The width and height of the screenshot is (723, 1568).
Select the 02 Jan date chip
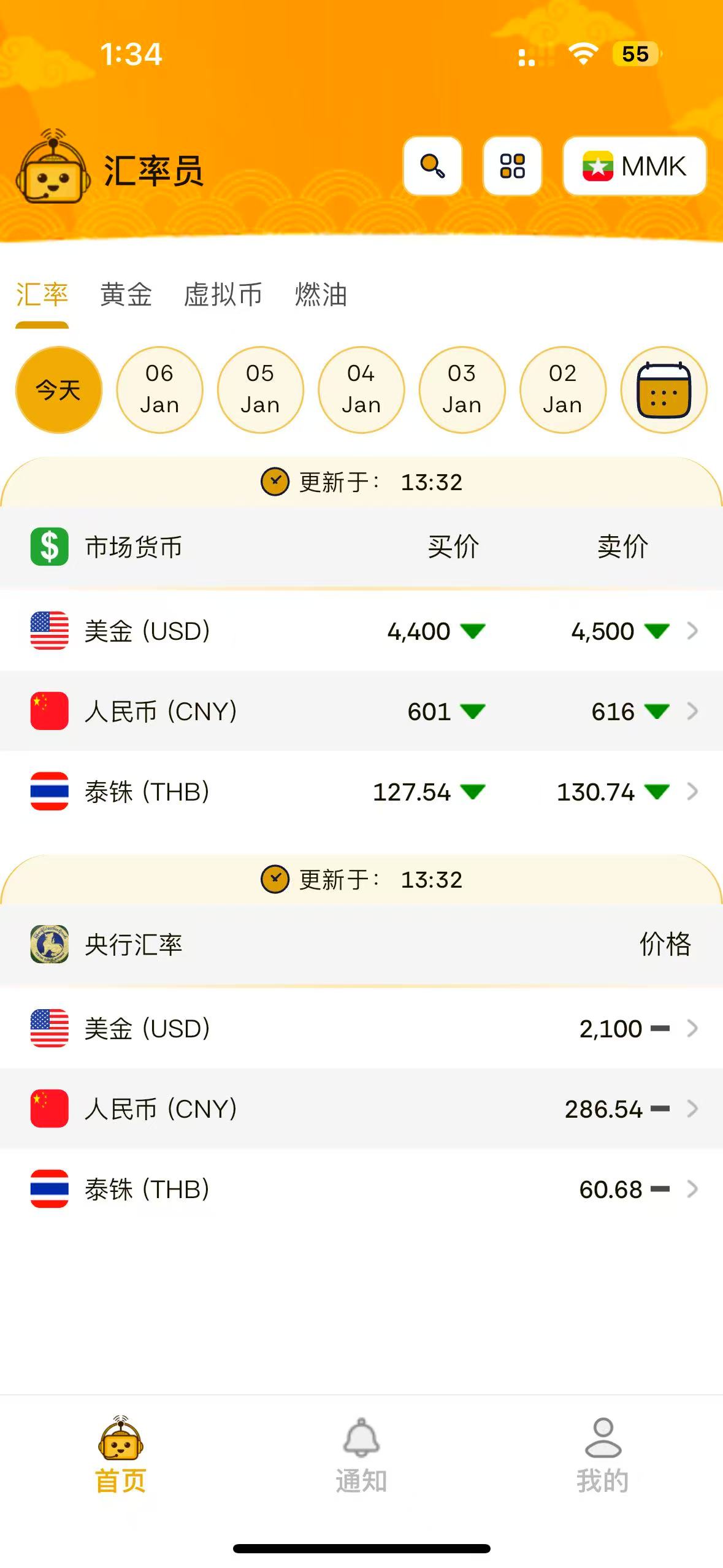(562, 390)
